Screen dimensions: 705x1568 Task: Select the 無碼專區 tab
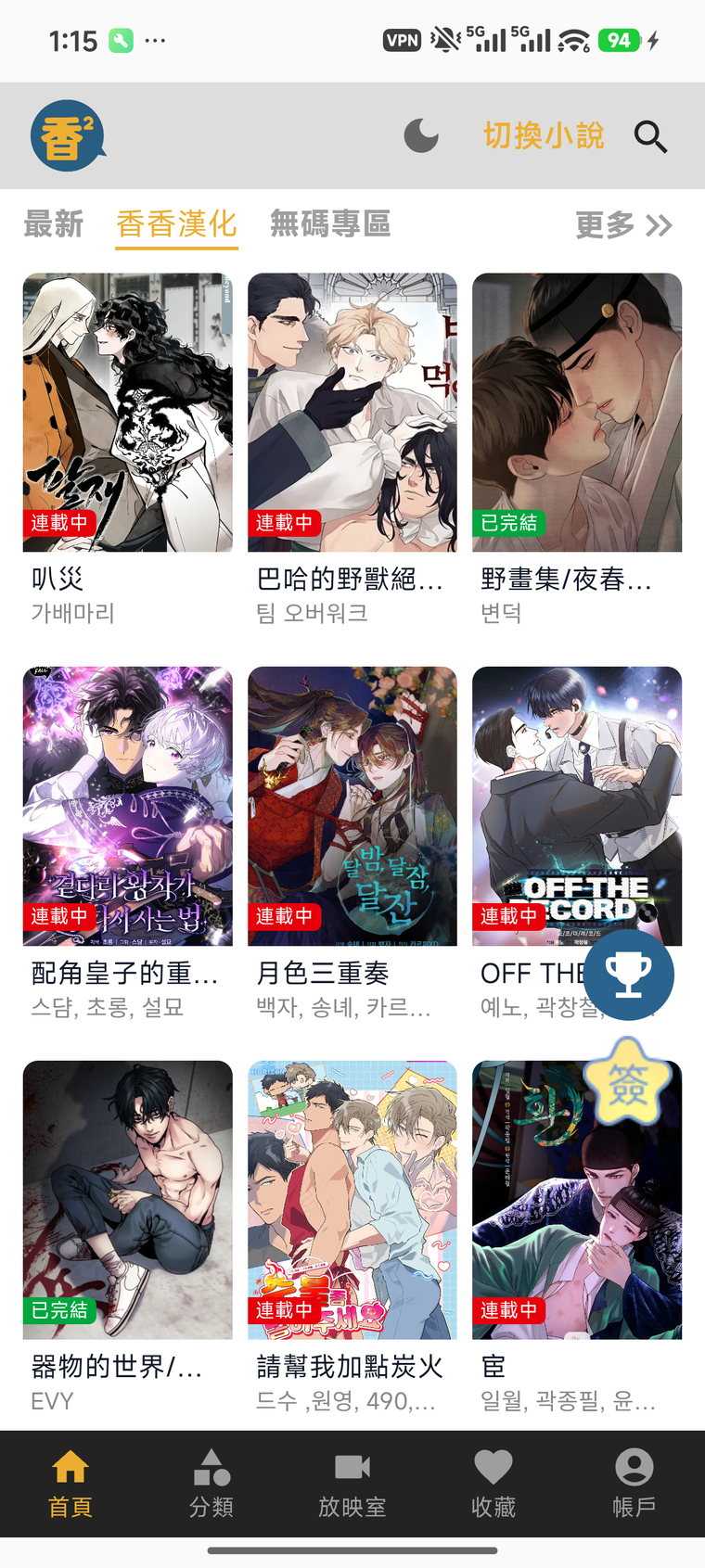[x=330, y=224]
